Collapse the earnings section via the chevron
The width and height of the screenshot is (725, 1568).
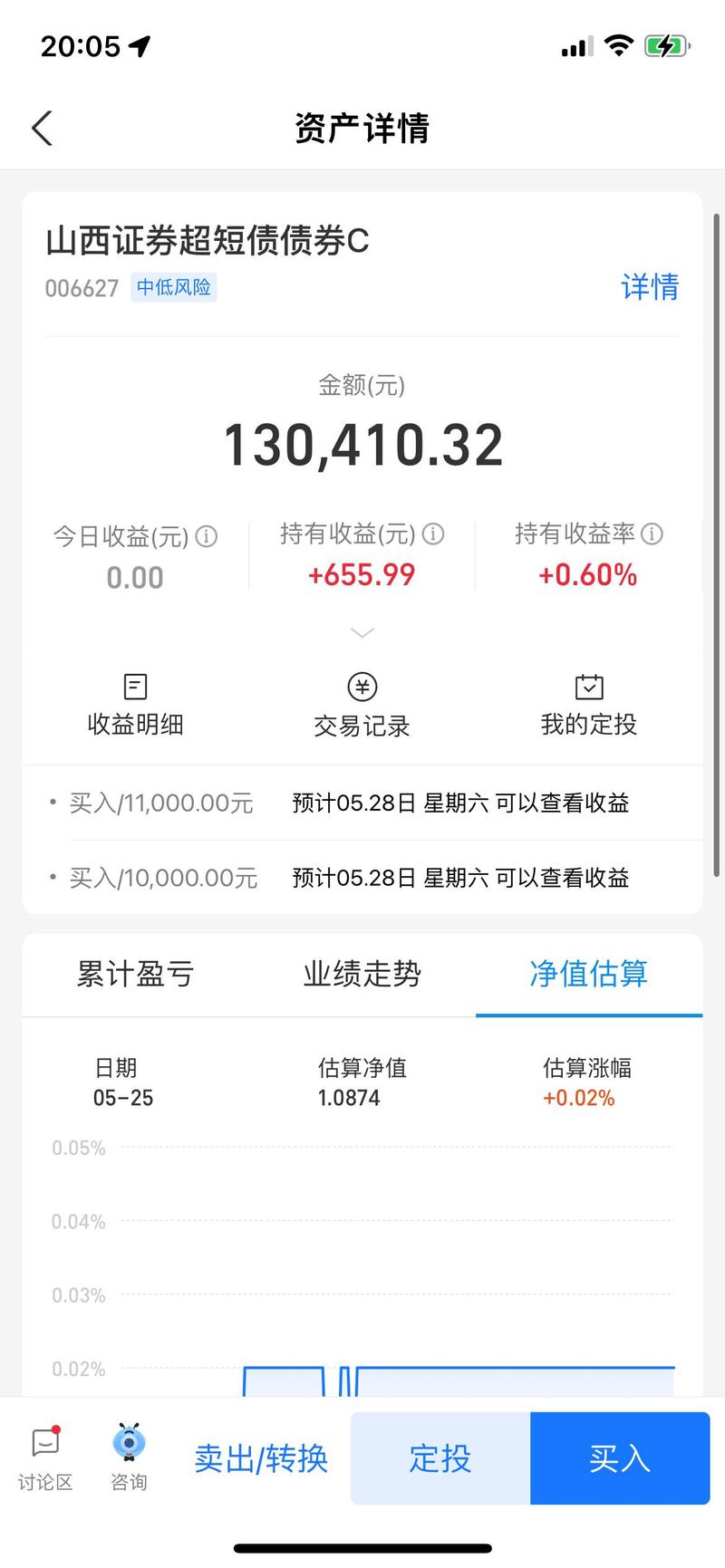coord(362,632)
